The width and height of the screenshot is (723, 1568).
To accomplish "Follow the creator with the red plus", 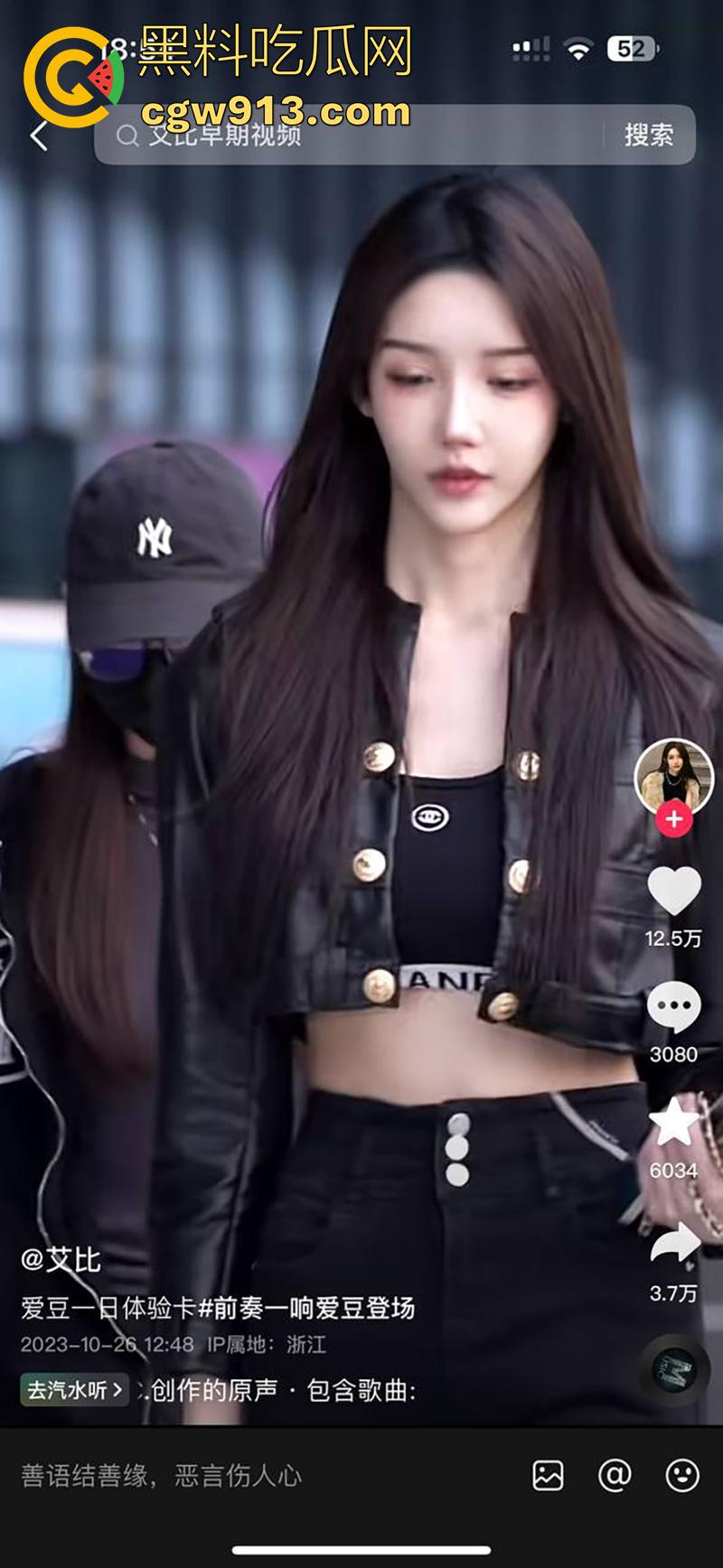I will pyautogui.click(x=673, y=819).
